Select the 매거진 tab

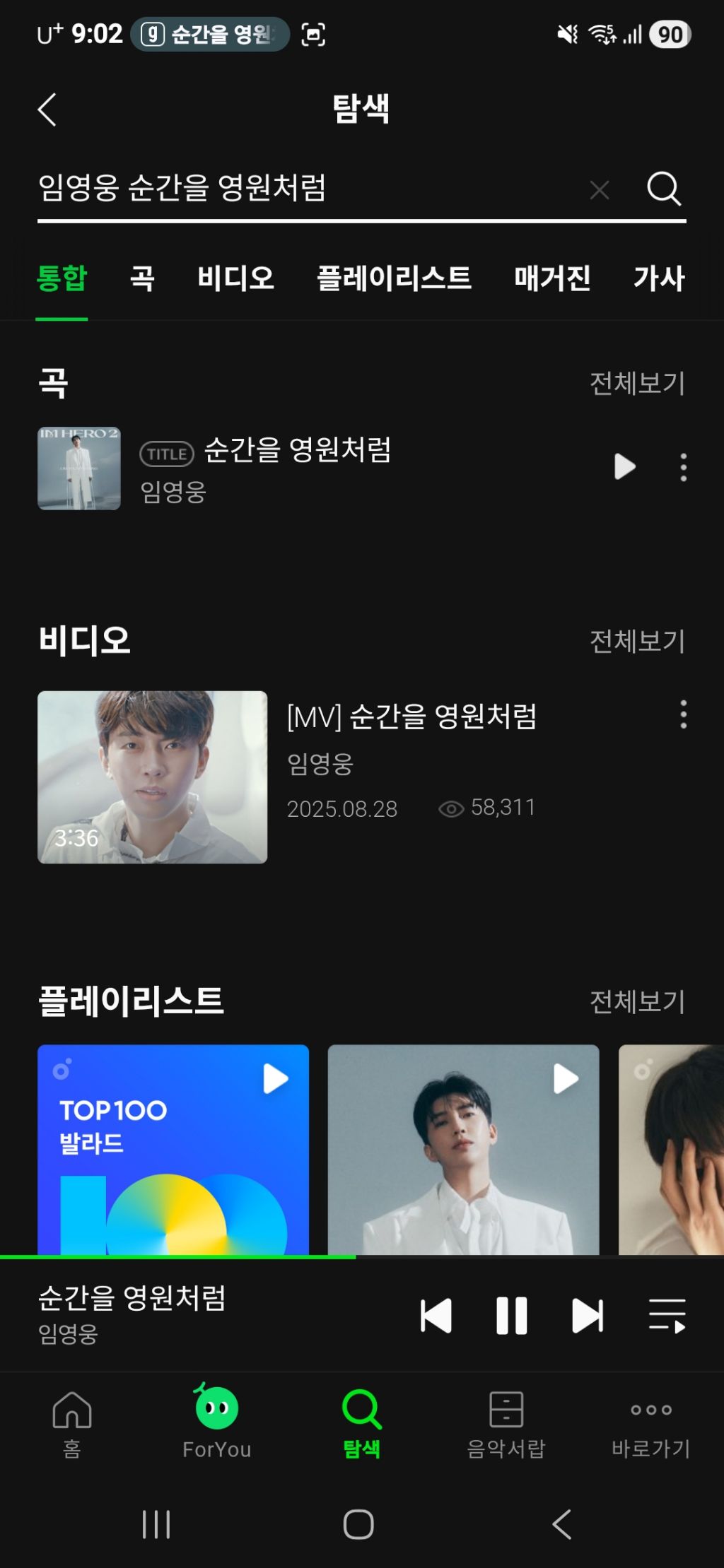(552, 278)
